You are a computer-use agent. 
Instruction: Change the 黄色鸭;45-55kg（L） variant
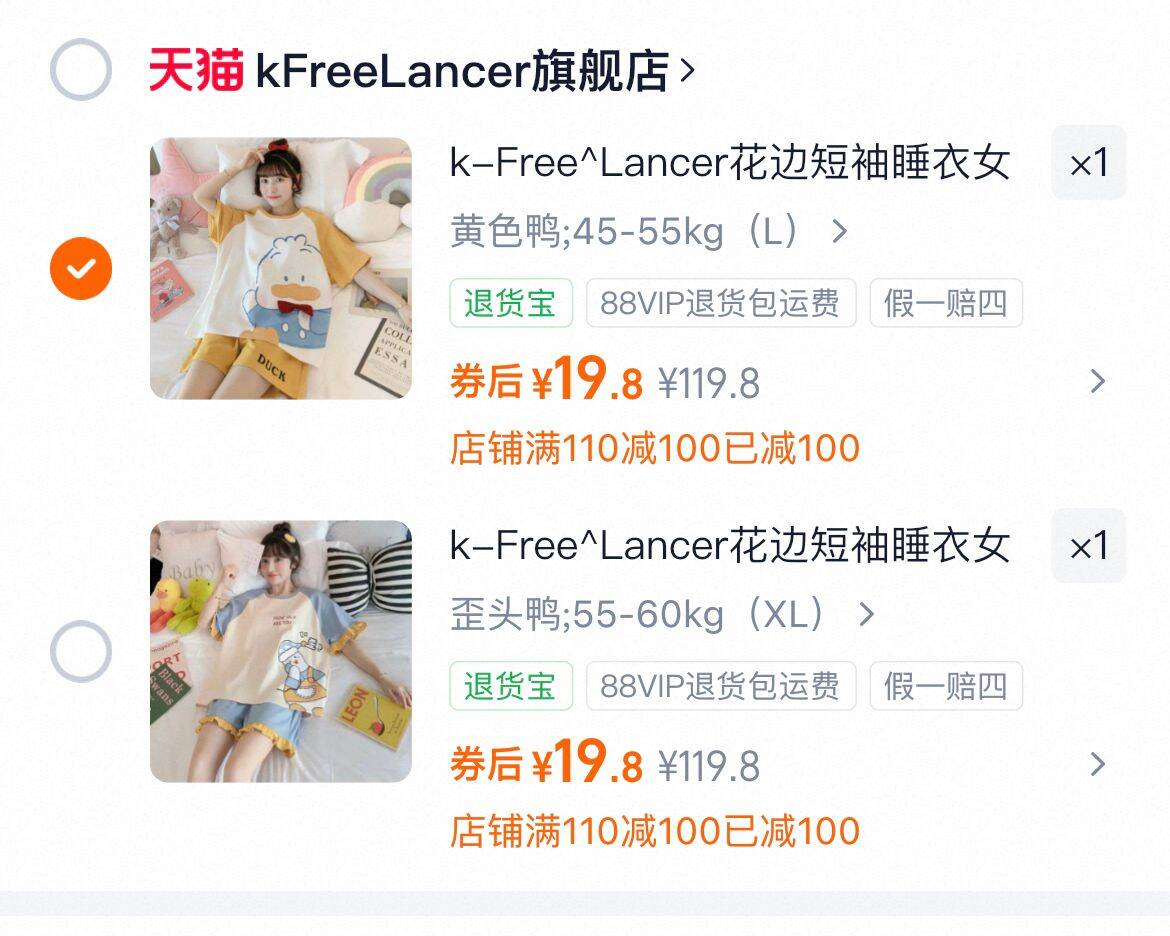pos(648,232)
